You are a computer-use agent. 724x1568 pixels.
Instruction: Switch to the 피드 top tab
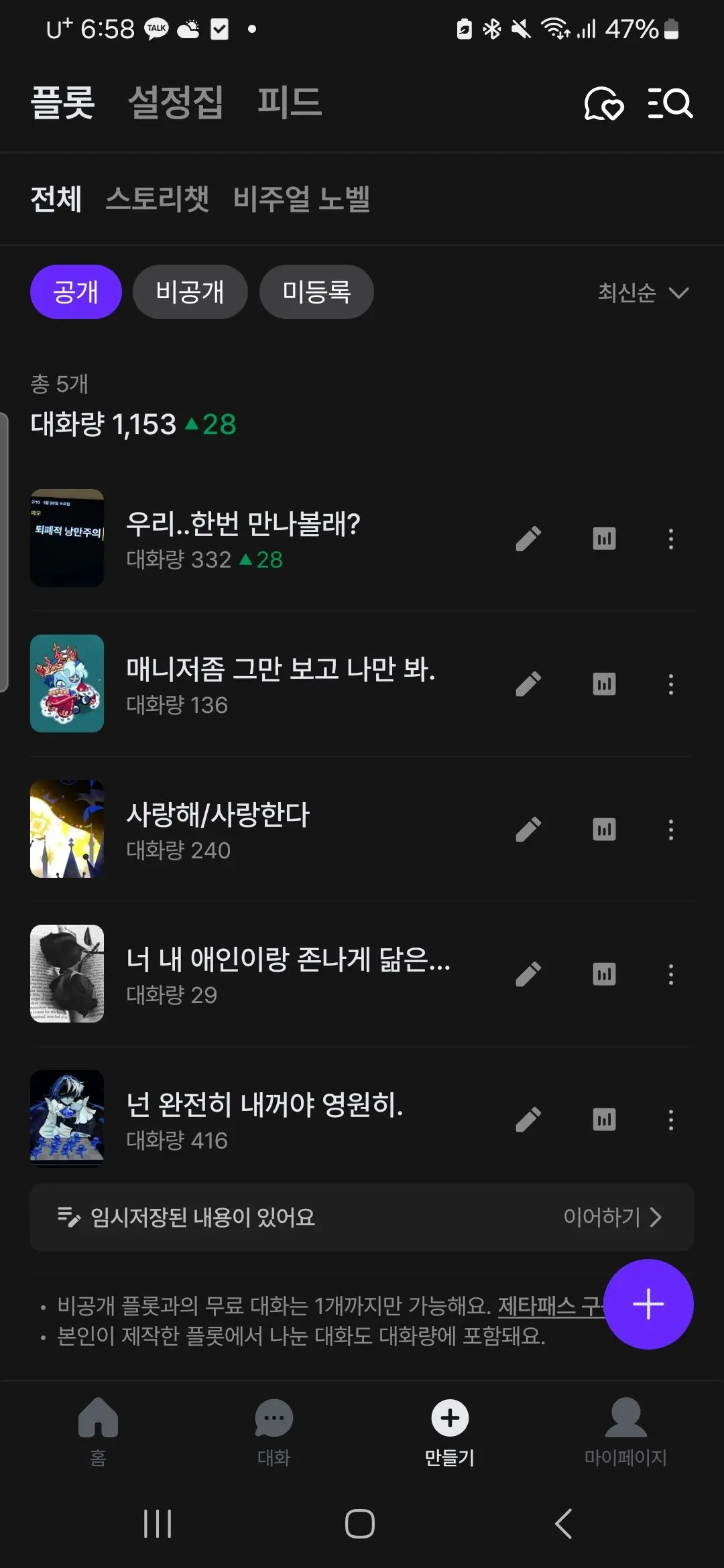pyautogui.click(x=290, y=103)
